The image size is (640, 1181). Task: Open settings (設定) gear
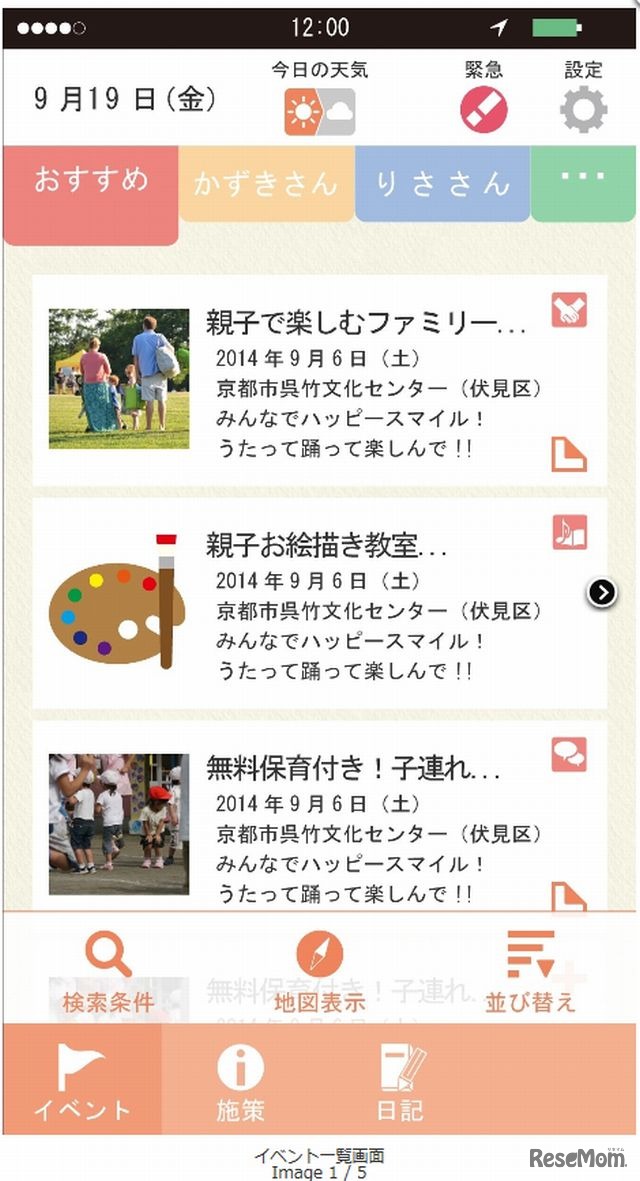click(583, 110)
